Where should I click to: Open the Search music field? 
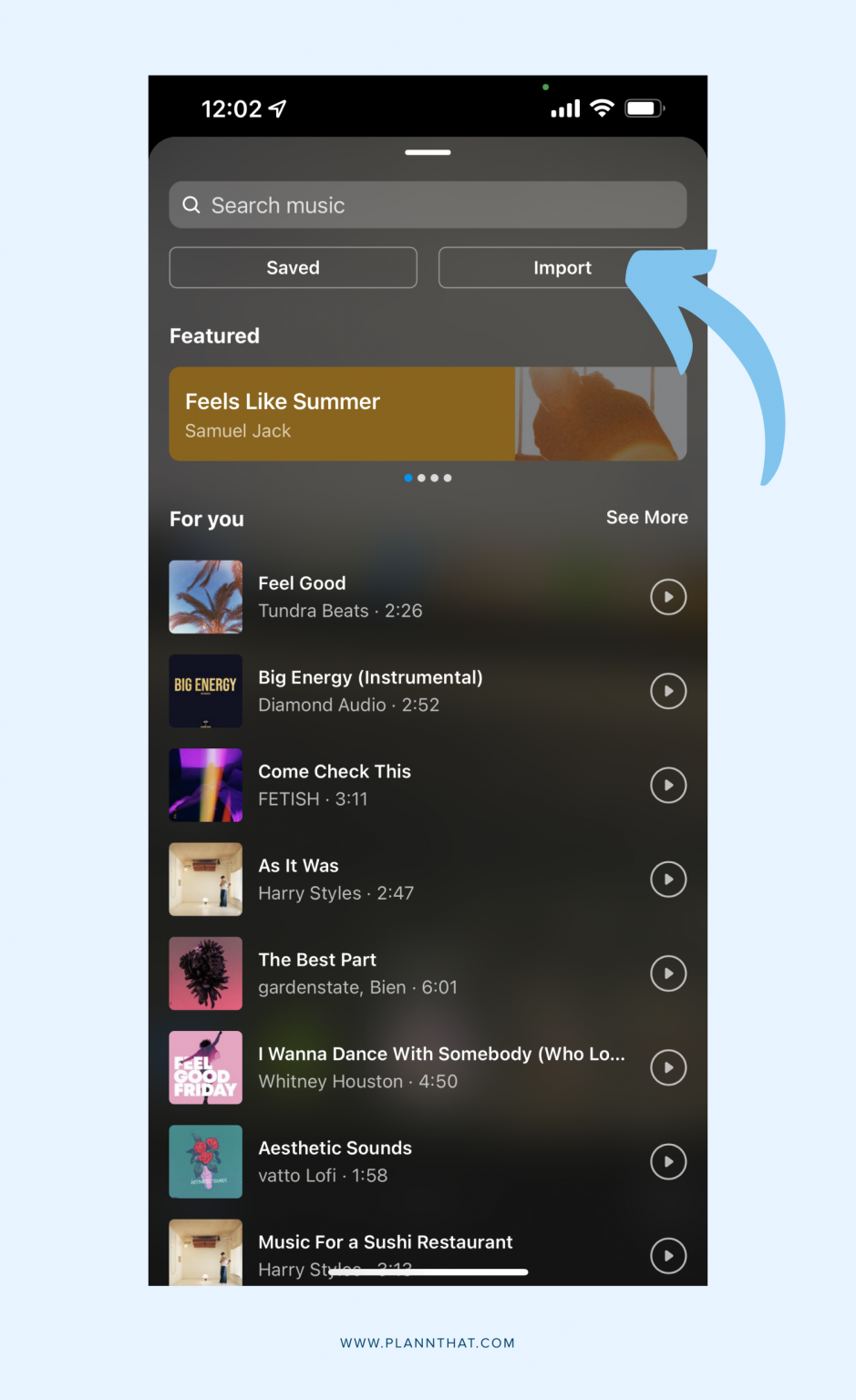point(427,205)
